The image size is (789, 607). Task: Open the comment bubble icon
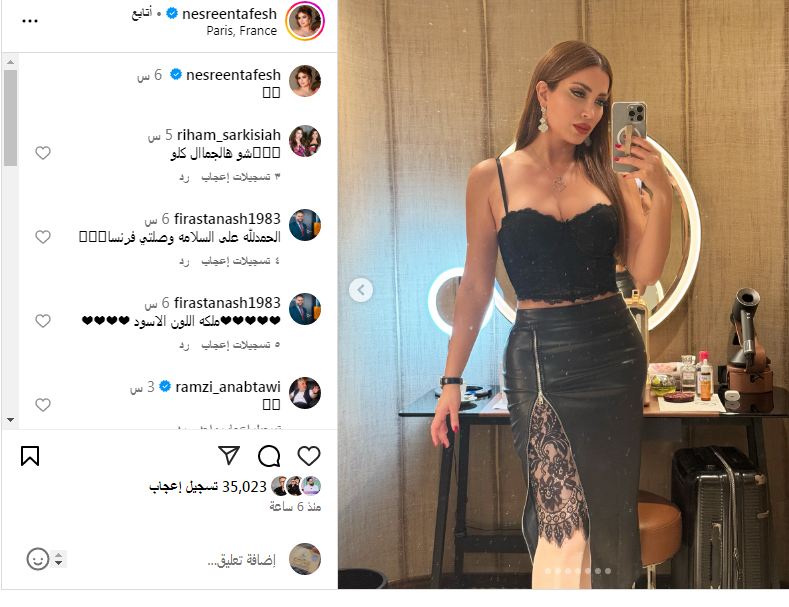269,456
